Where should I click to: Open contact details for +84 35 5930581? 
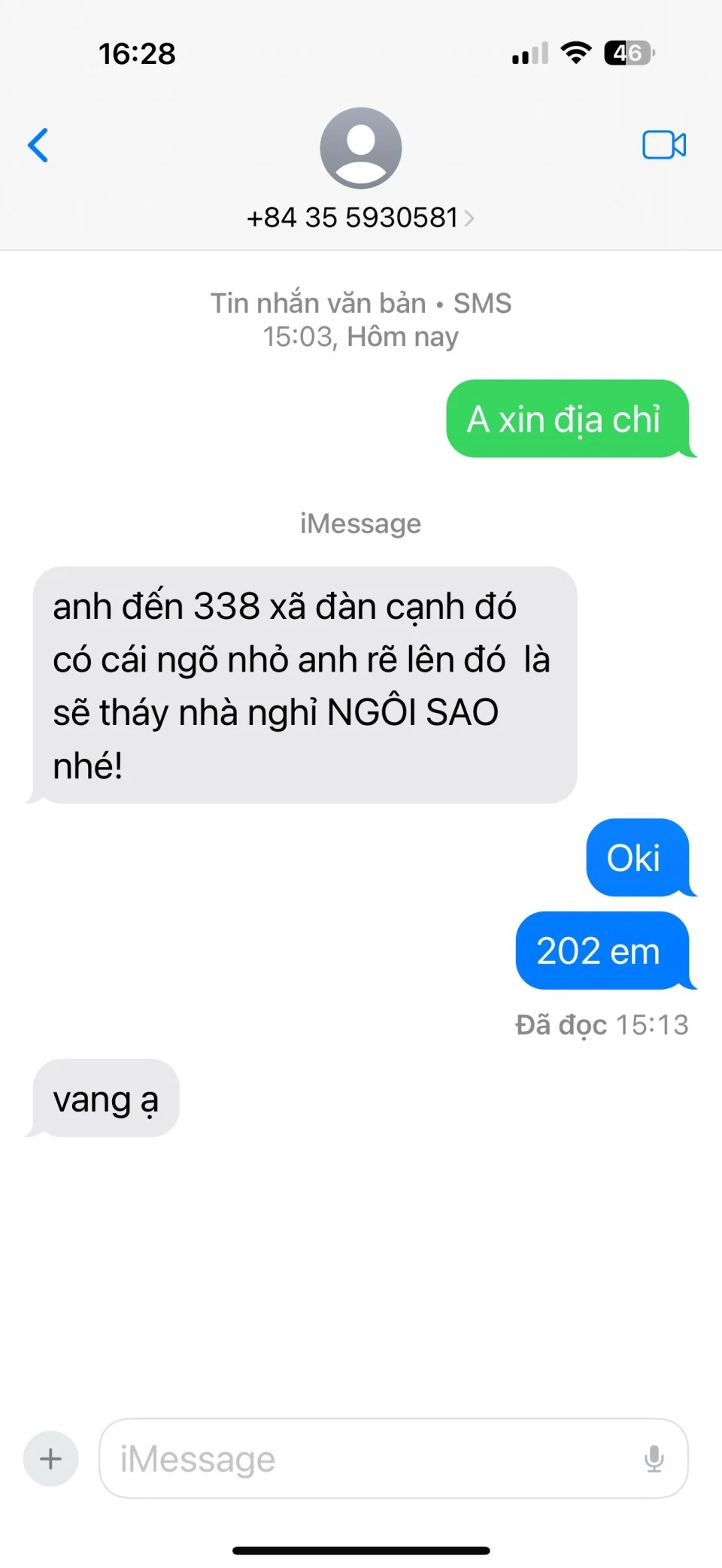[x=360, y=217]
